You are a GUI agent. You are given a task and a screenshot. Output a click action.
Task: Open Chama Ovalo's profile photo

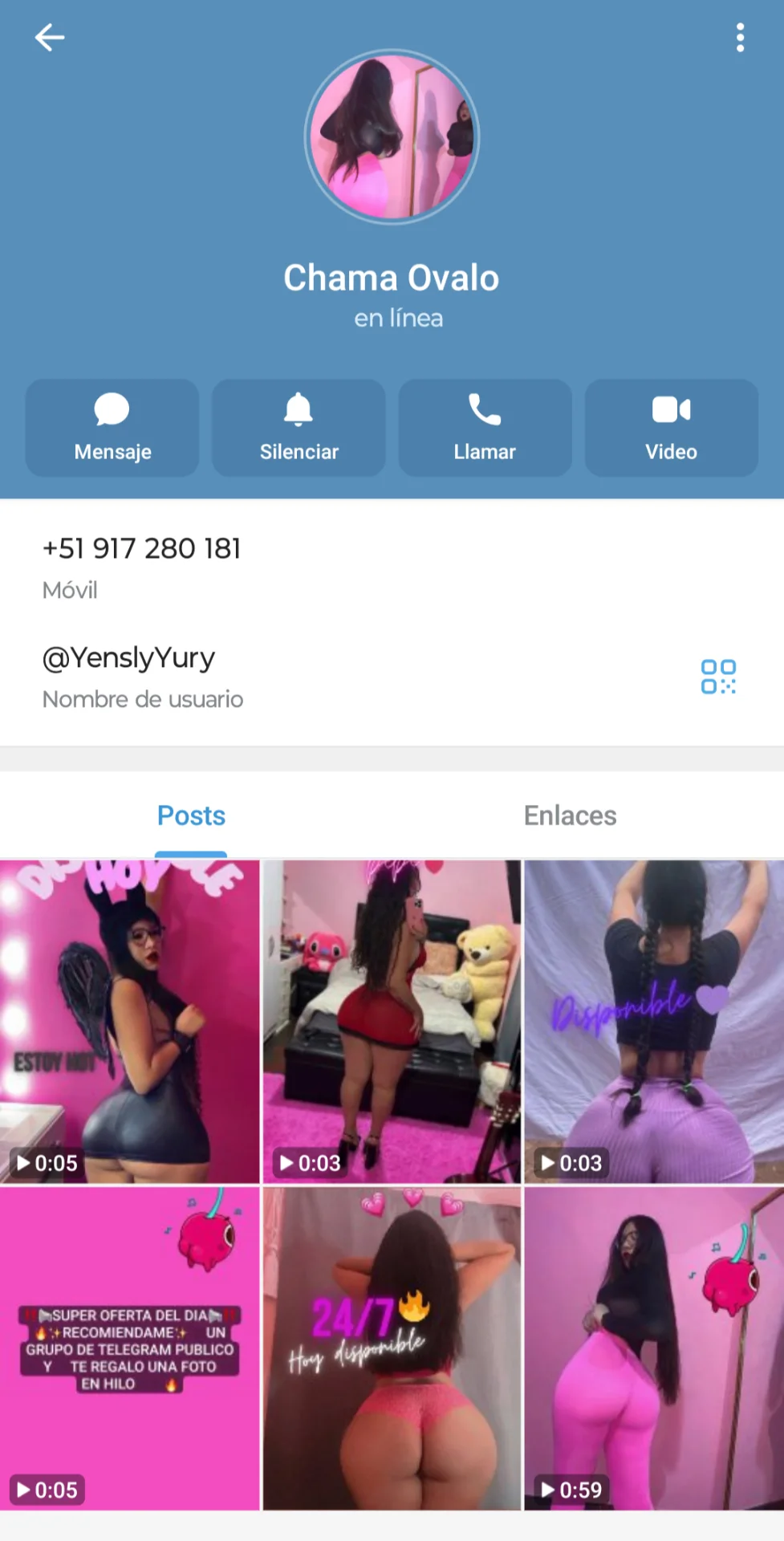click(x=392, y=137)
